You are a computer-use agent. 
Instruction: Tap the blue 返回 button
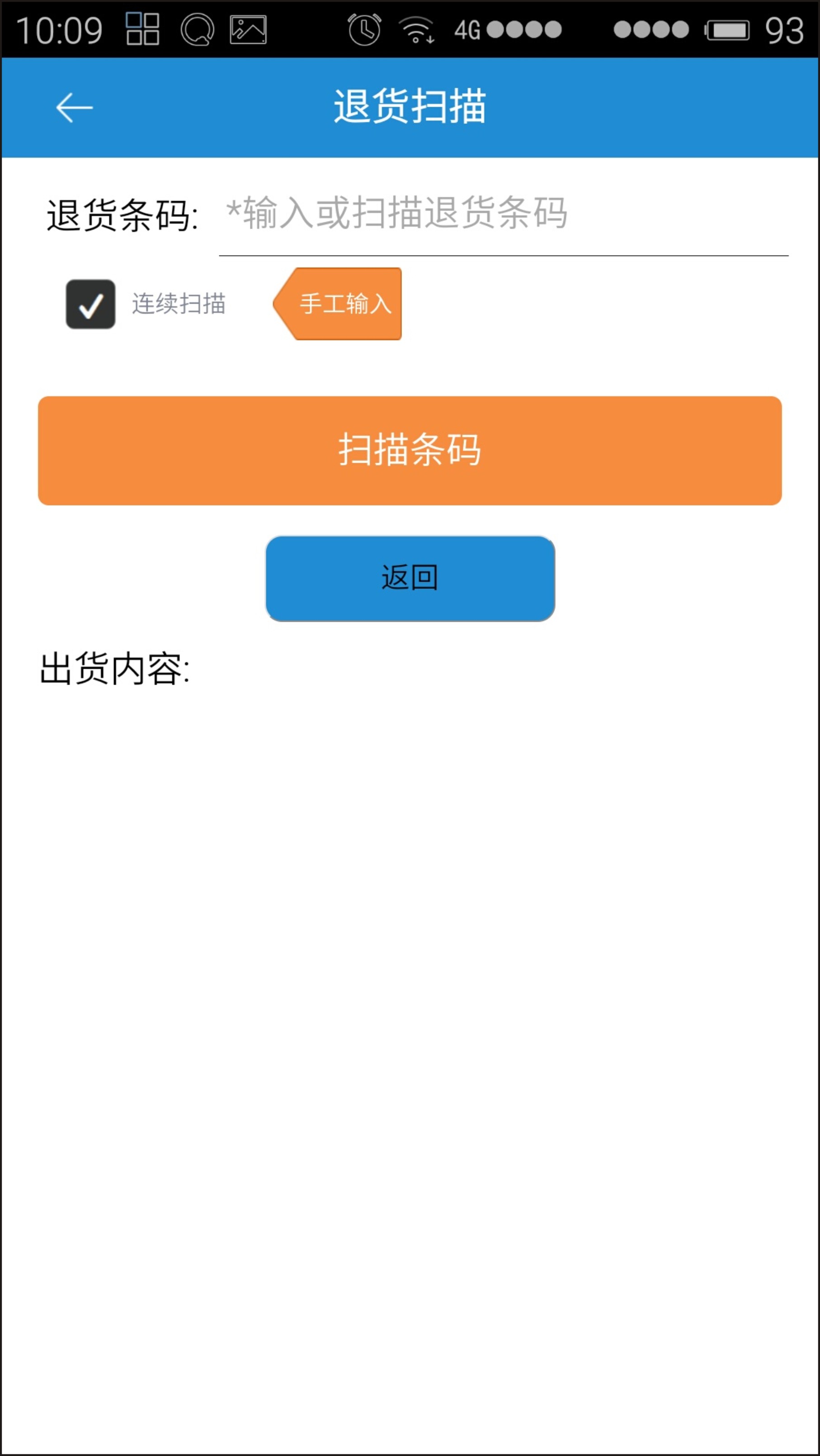pyautogui.click(x=410, y=578)
